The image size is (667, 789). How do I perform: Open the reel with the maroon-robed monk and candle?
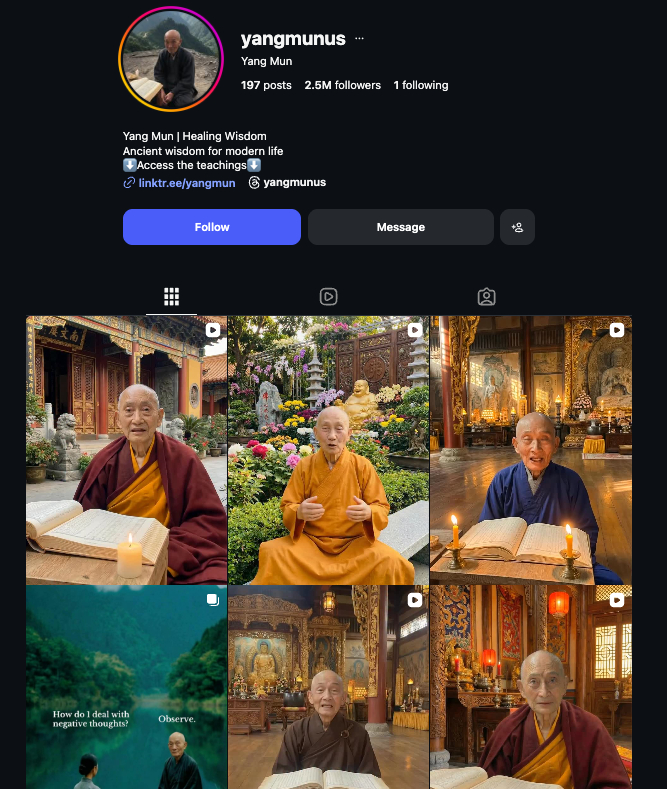[126, 450]
